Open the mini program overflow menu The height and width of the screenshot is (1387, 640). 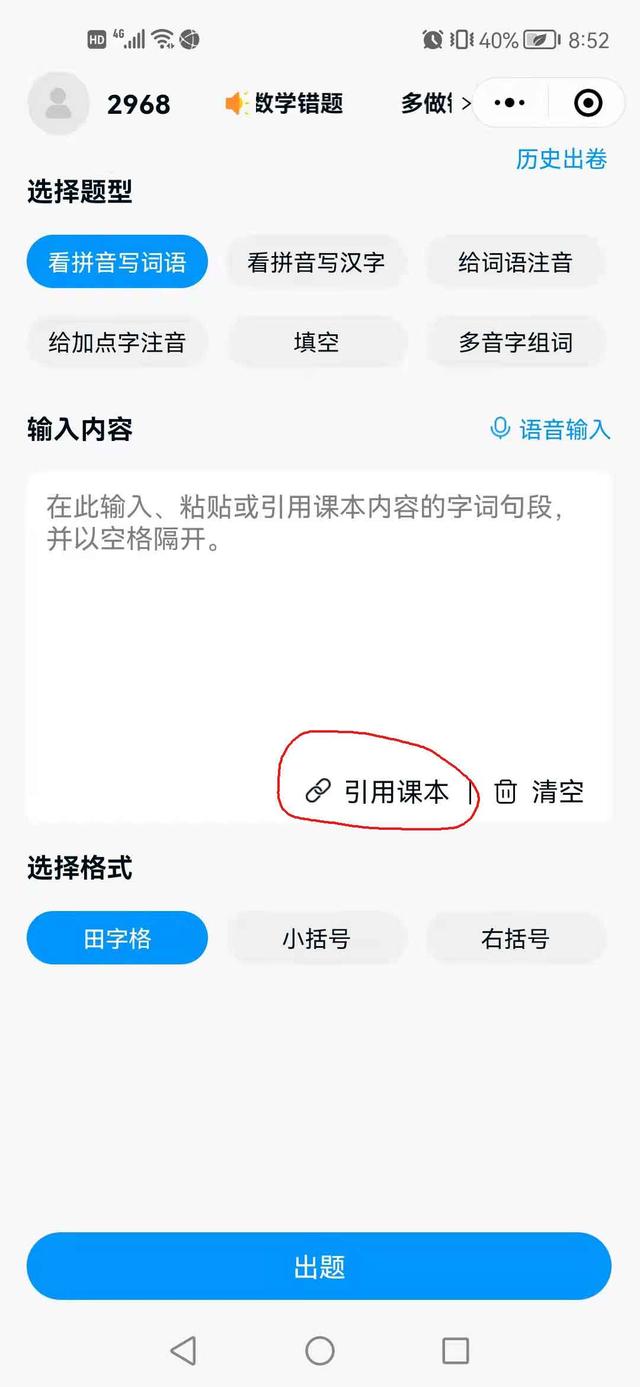click(x=510, y=103)
